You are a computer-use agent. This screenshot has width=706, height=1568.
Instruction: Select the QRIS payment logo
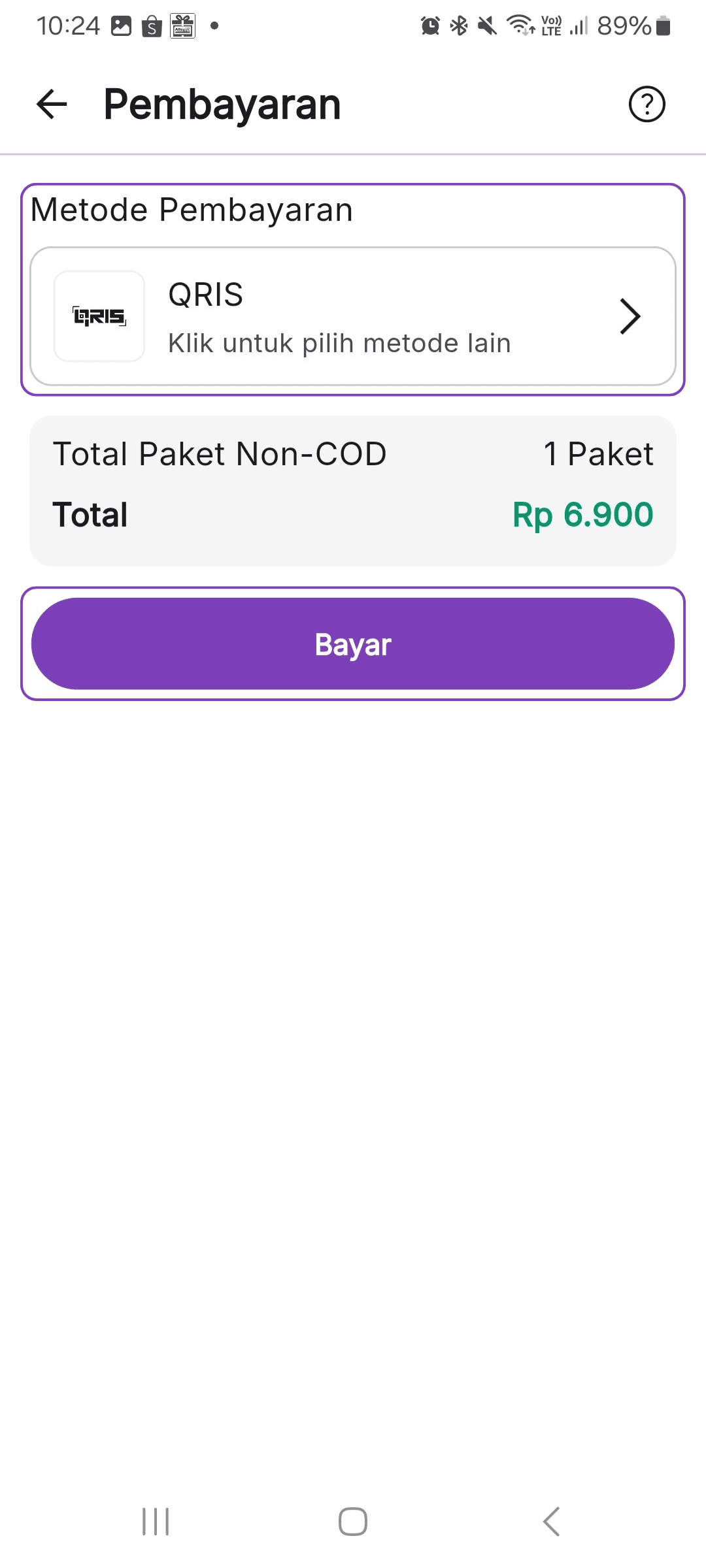coord(98,316)
